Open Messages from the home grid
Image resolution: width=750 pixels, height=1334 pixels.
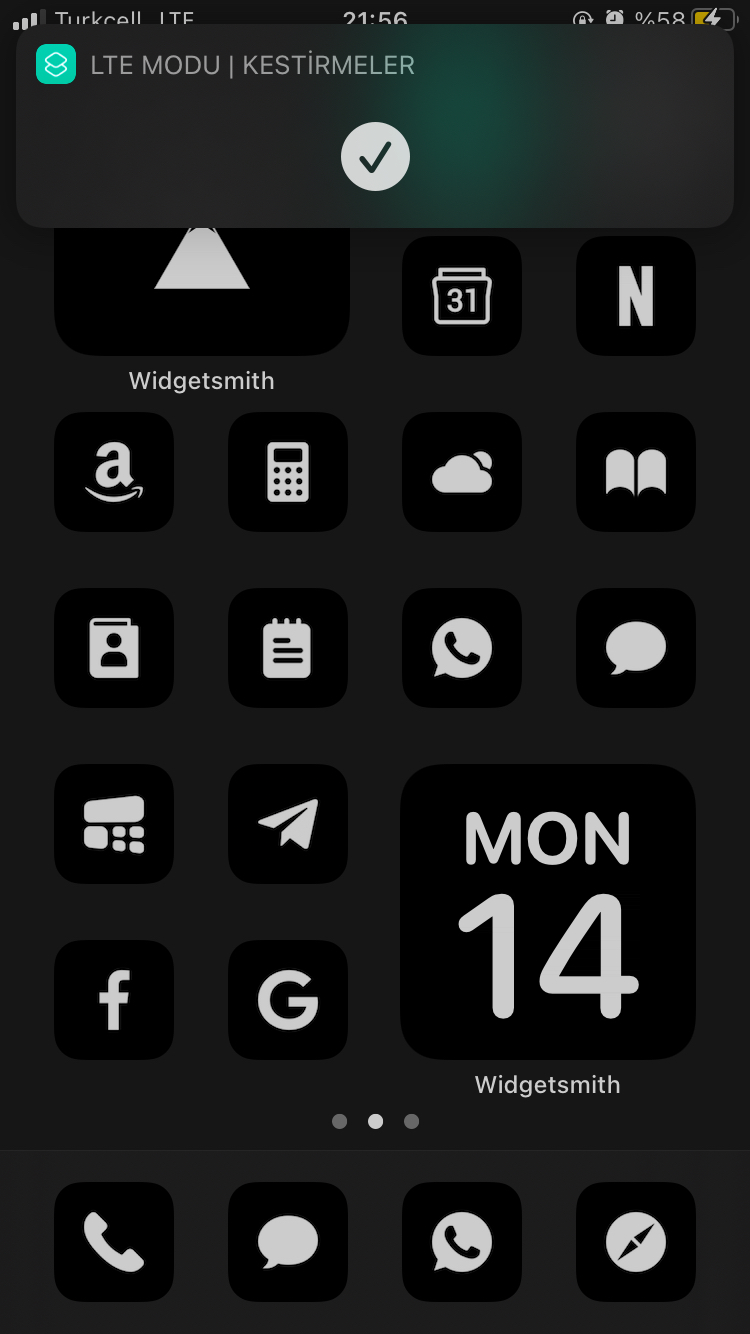[x=636, y=648]
